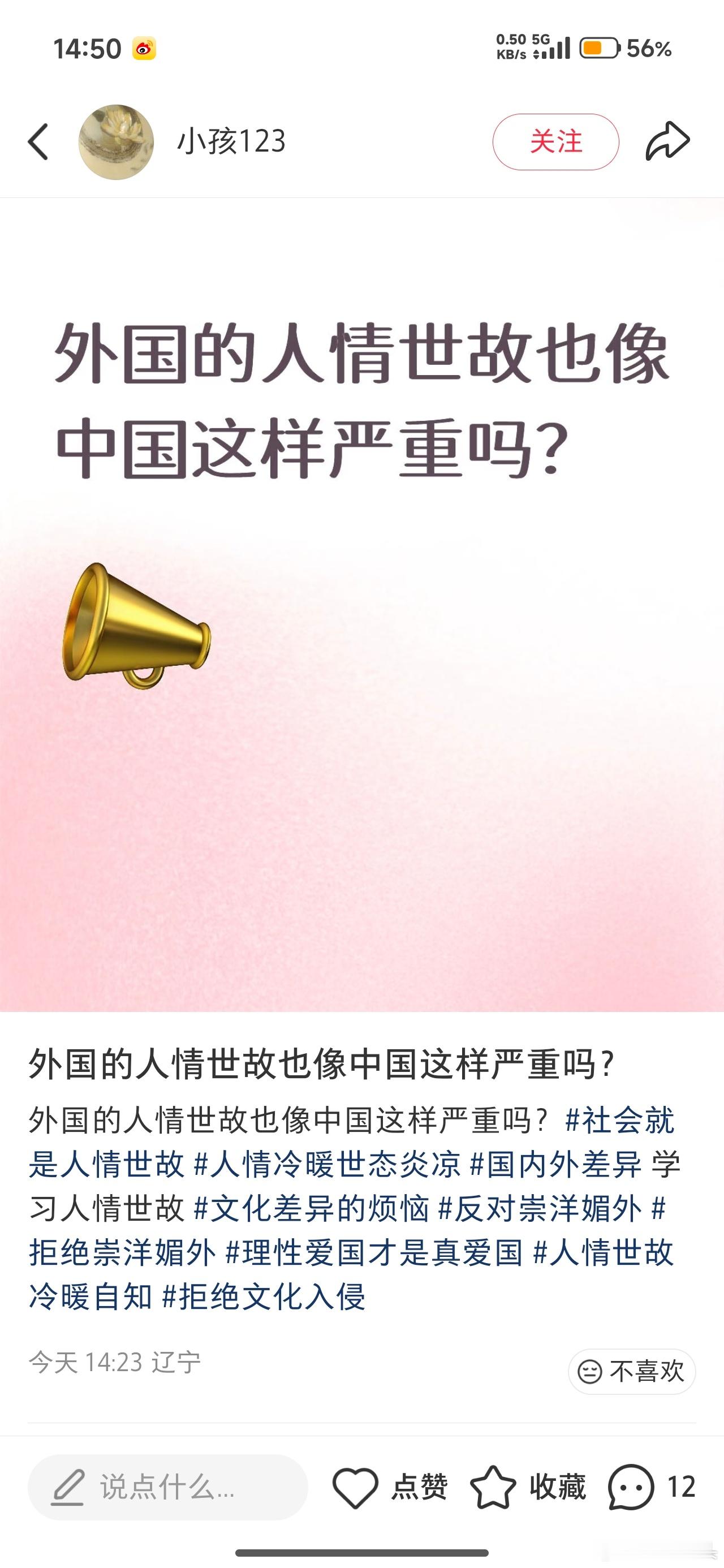Share this post via the share icon
The width and height of the screenshot is (724, 1568).
coord(668,140)
